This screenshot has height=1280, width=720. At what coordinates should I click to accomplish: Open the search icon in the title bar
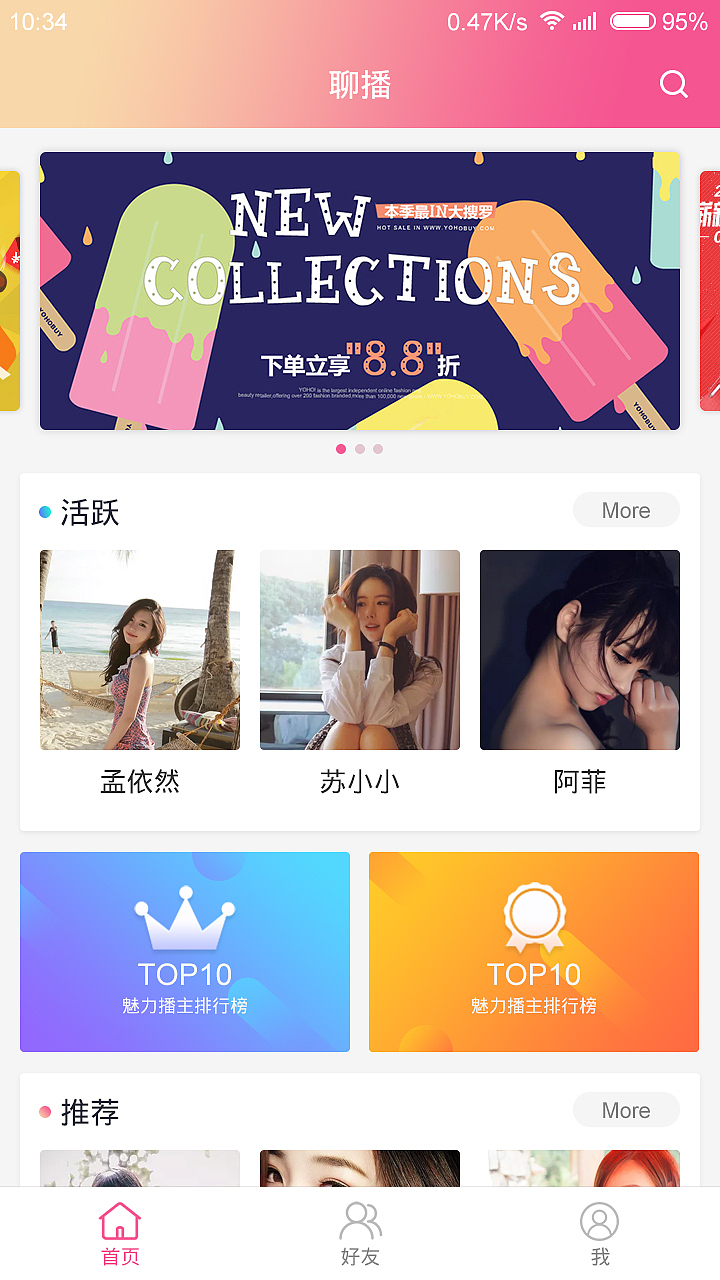point(673,84)
